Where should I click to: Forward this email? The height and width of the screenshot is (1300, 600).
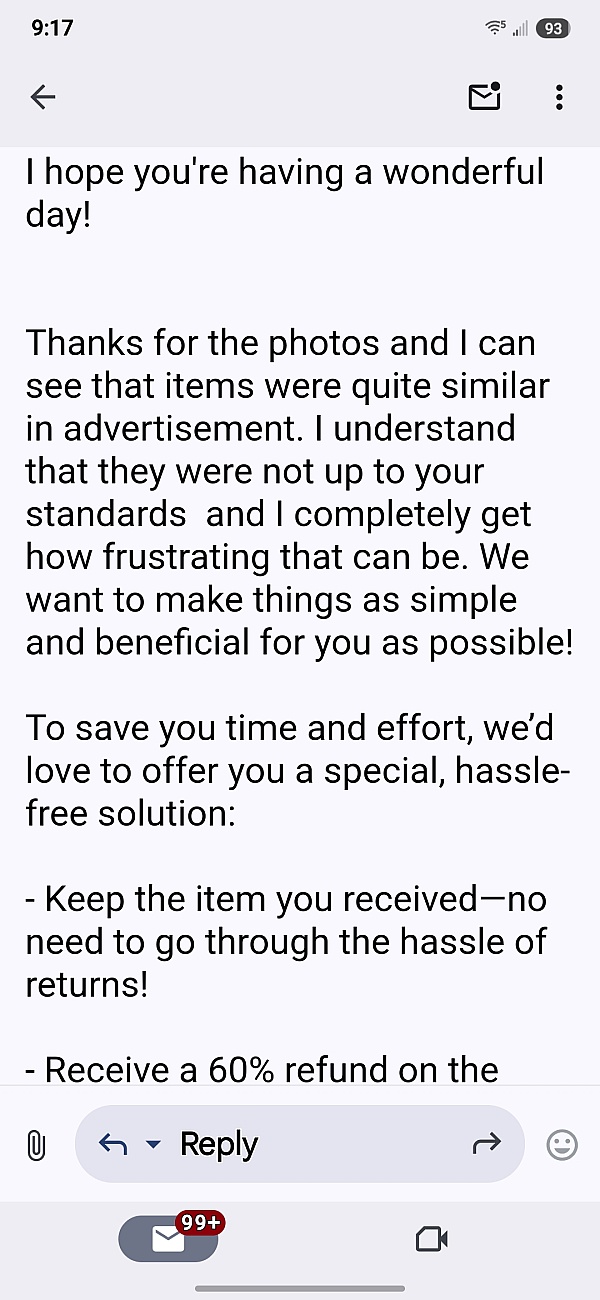coord(486,1144)
